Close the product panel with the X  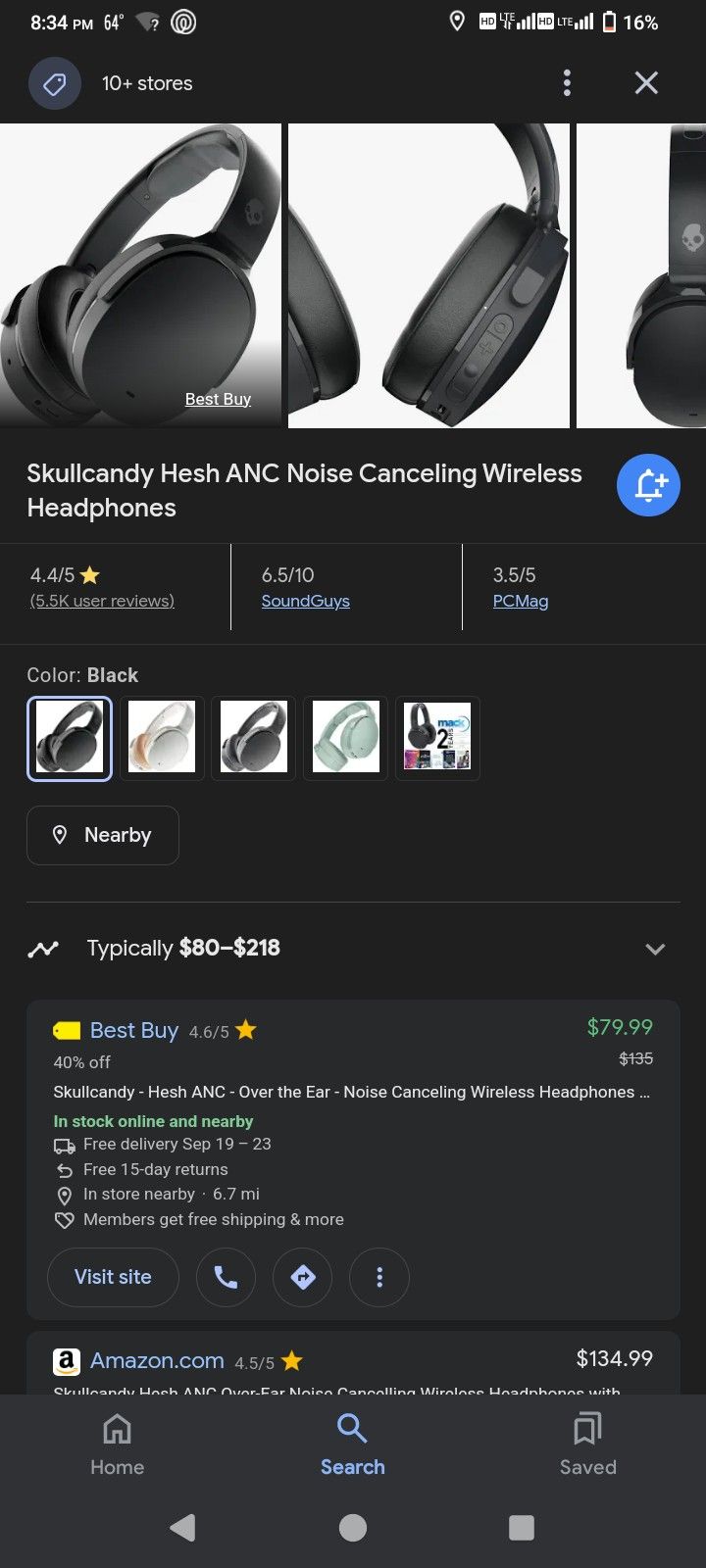646,83
